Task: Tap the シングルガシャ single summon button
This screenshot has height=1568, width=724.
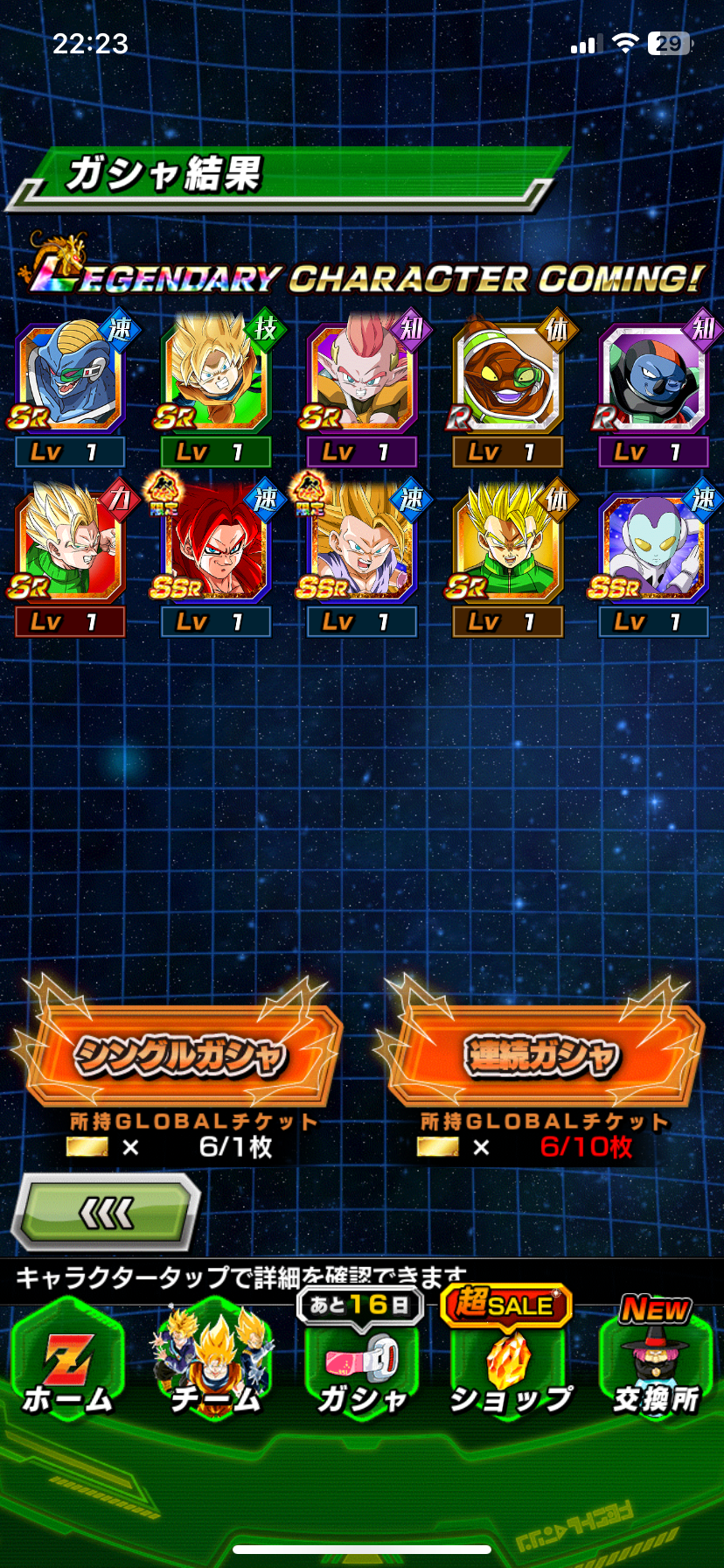Action: pos(180,1054)
